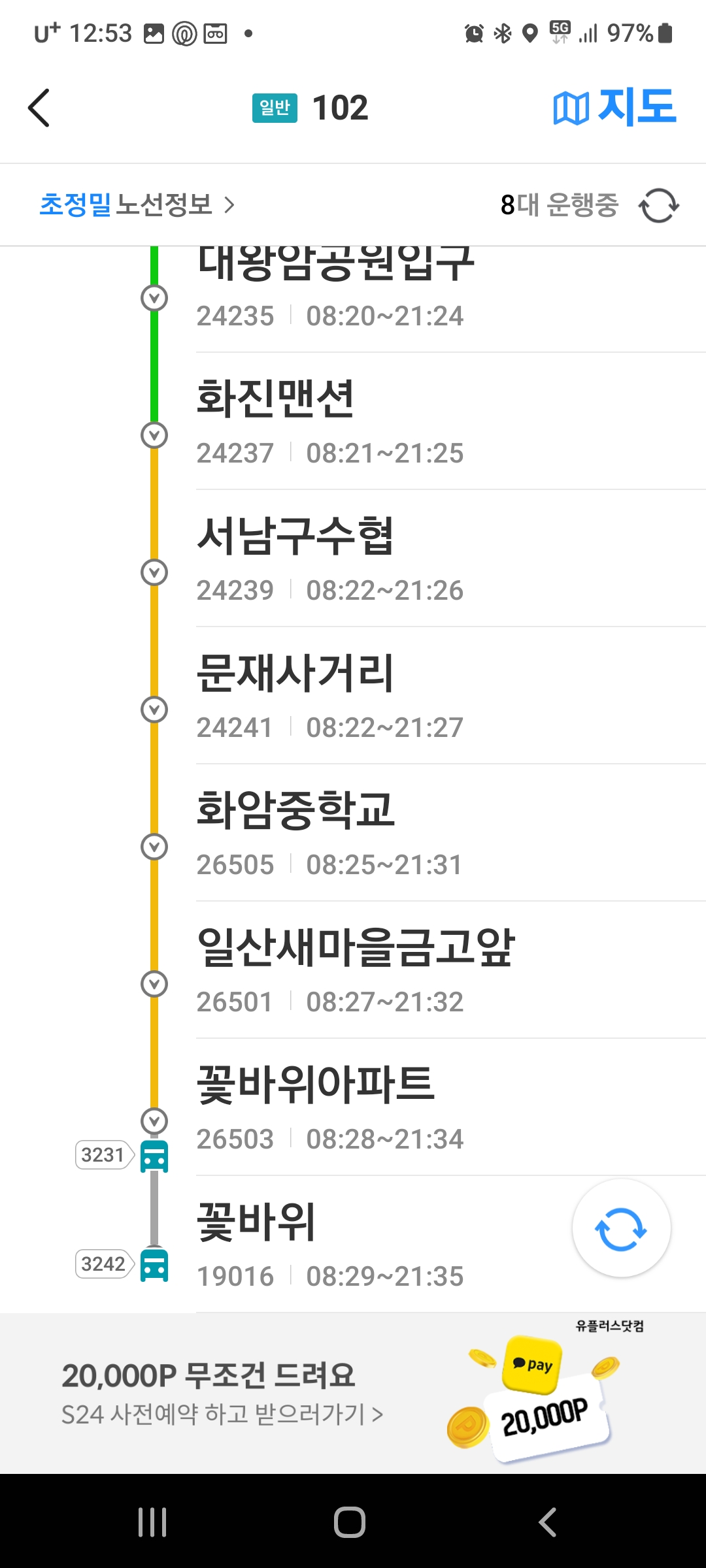Screen dimensions: 706x1568
Task: Tap the floating blue refresh button
Action: click(x=621, y=1228)
